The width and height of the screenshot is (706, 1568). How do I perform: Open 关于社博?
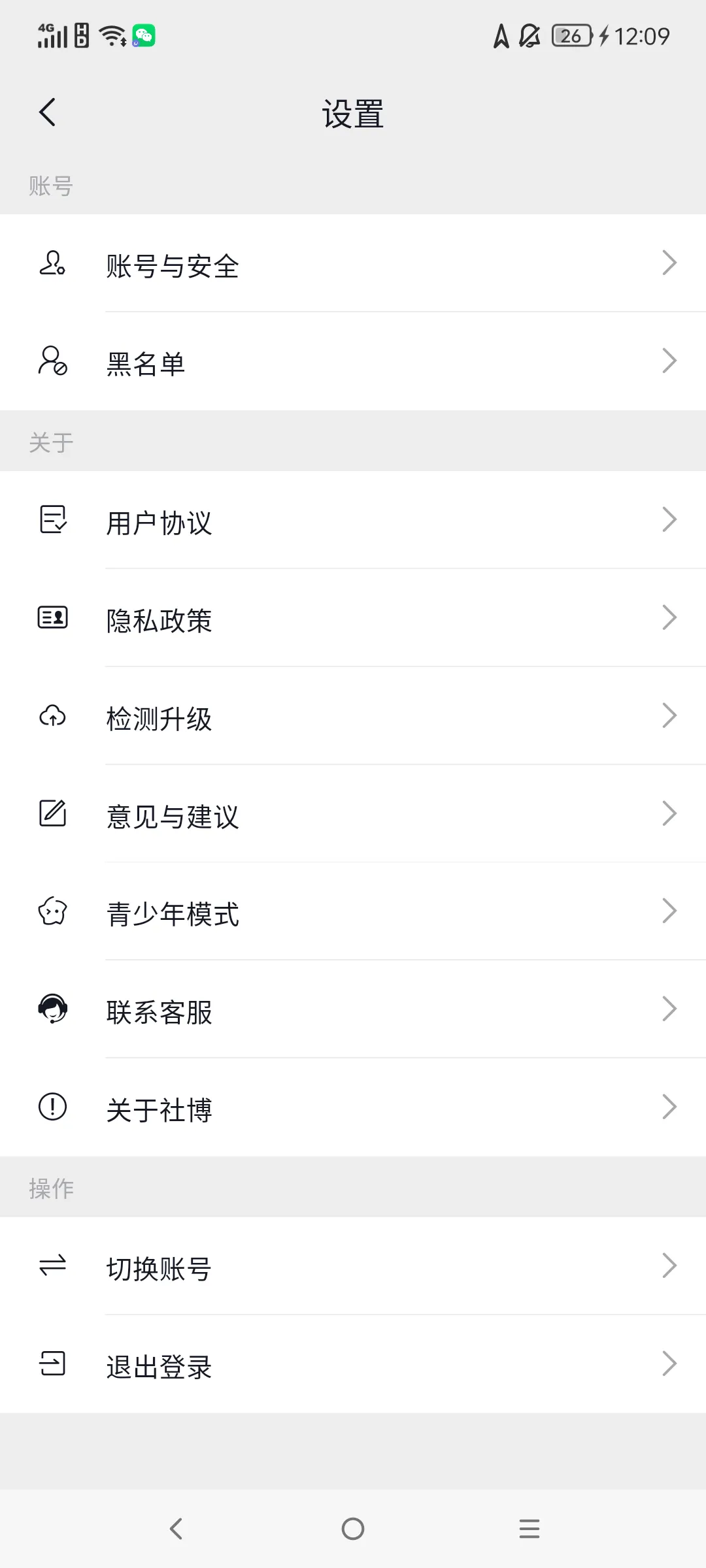(353, 1107)
